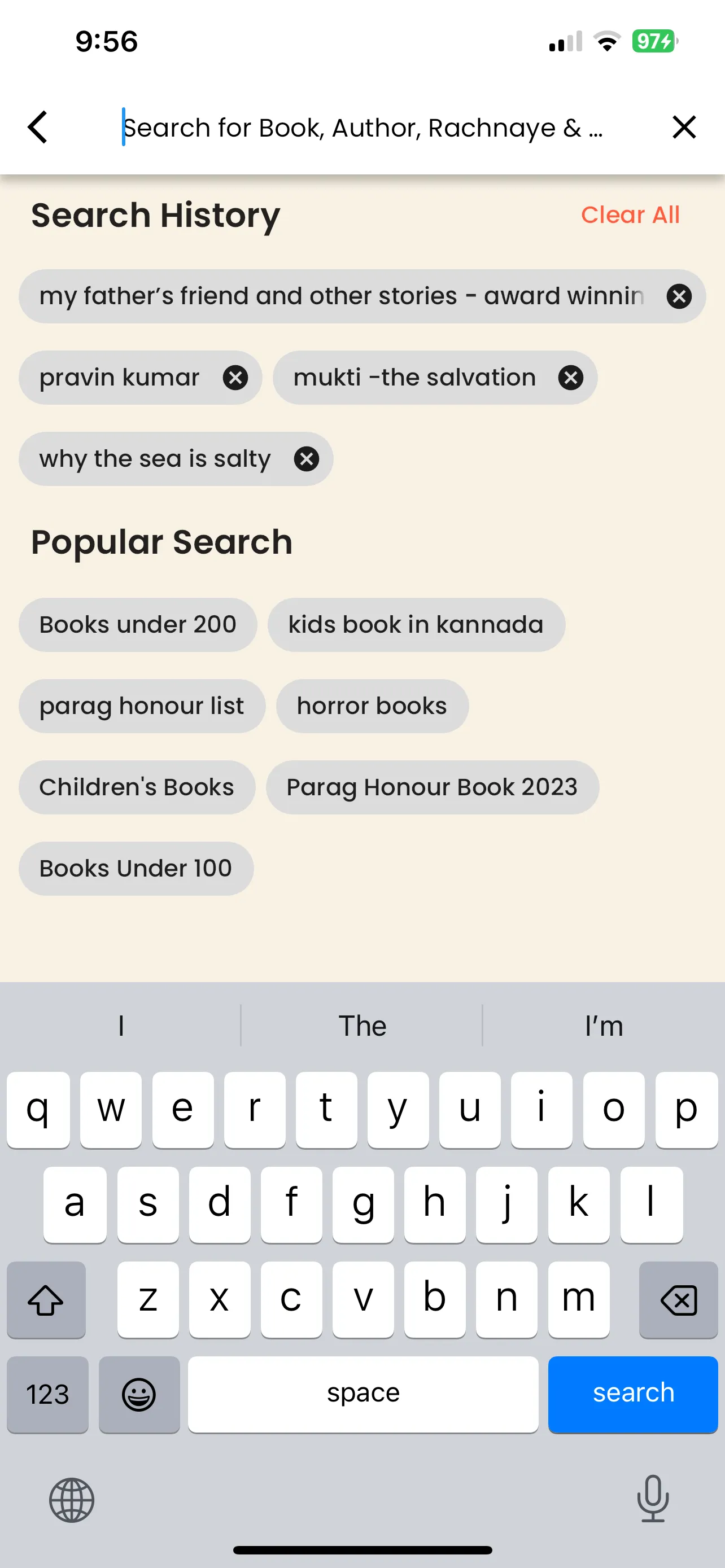The image size is (725, 1568).
Task: Search again for pravin kumar
Action: coord(119,378)
